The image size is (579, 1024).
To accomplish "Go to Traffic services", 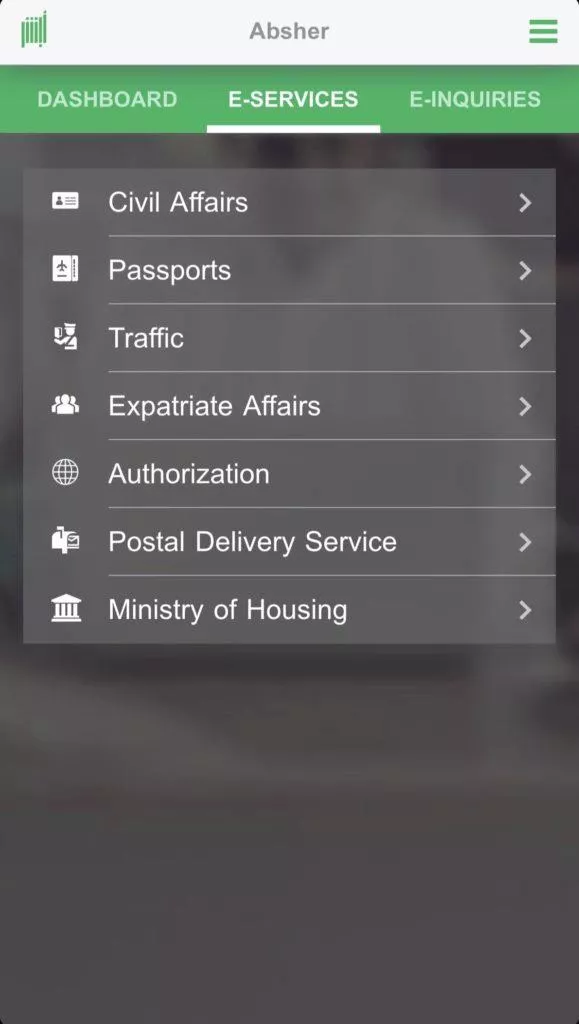I will click(x=289, y=338).
